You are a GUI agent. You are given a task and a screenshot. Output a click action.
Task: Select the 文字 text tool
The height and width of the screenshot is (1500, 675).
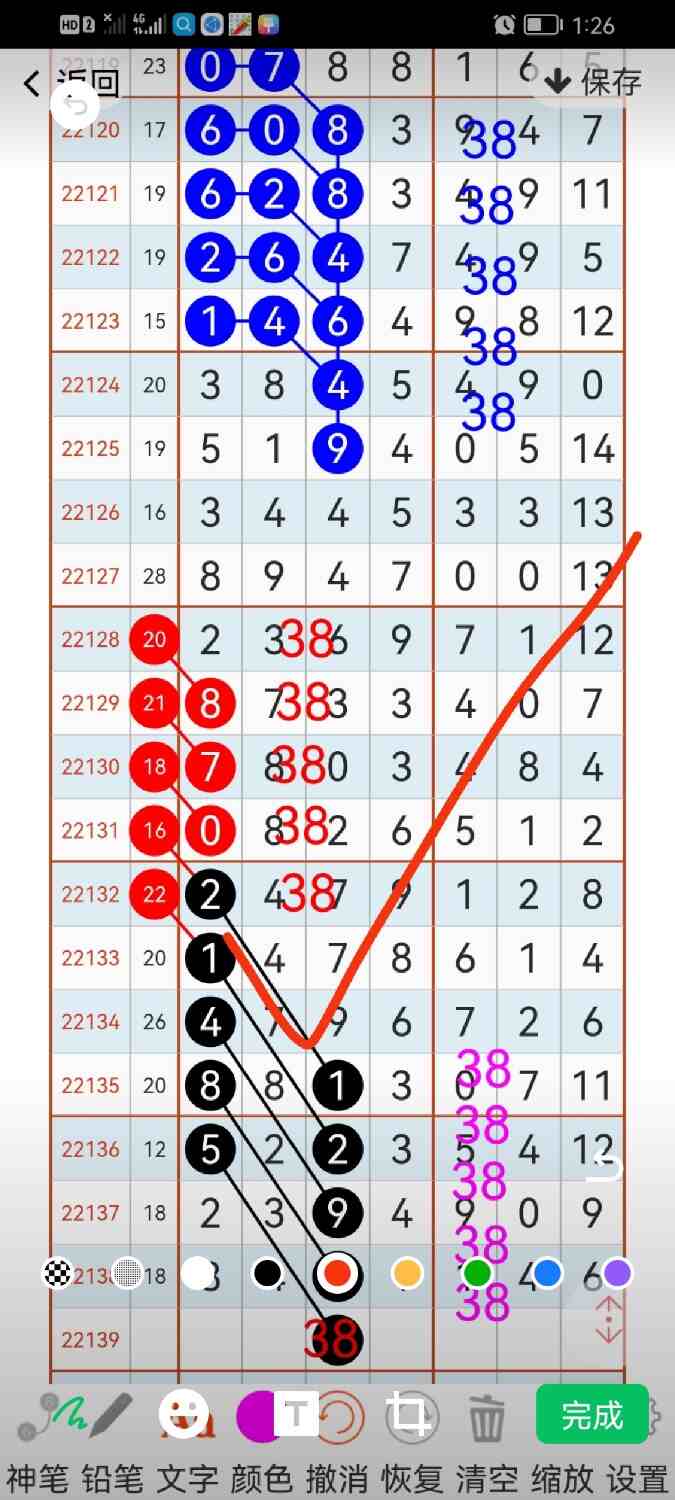coord(184,1416)
